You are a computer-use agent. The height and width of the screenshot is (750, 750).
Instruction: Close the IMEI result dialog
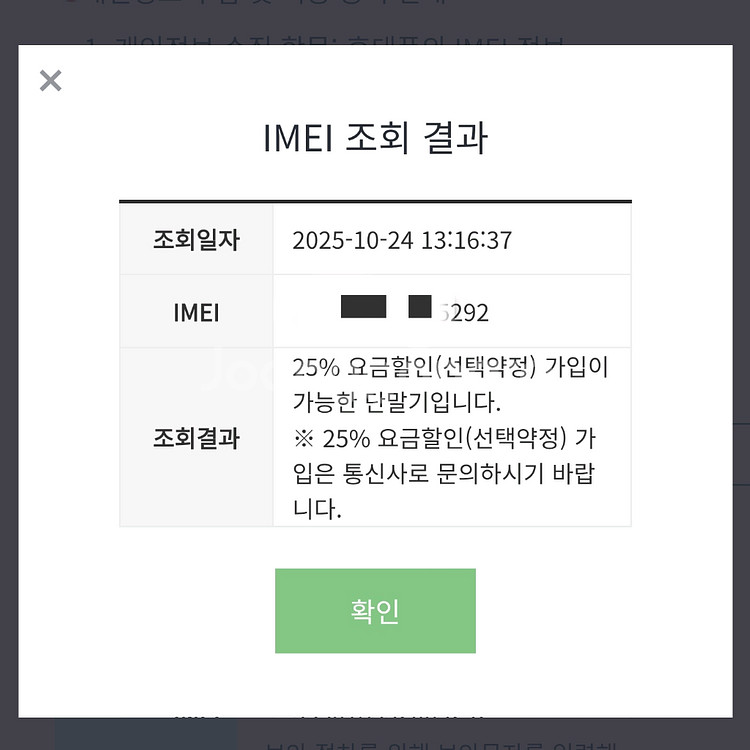50,80
